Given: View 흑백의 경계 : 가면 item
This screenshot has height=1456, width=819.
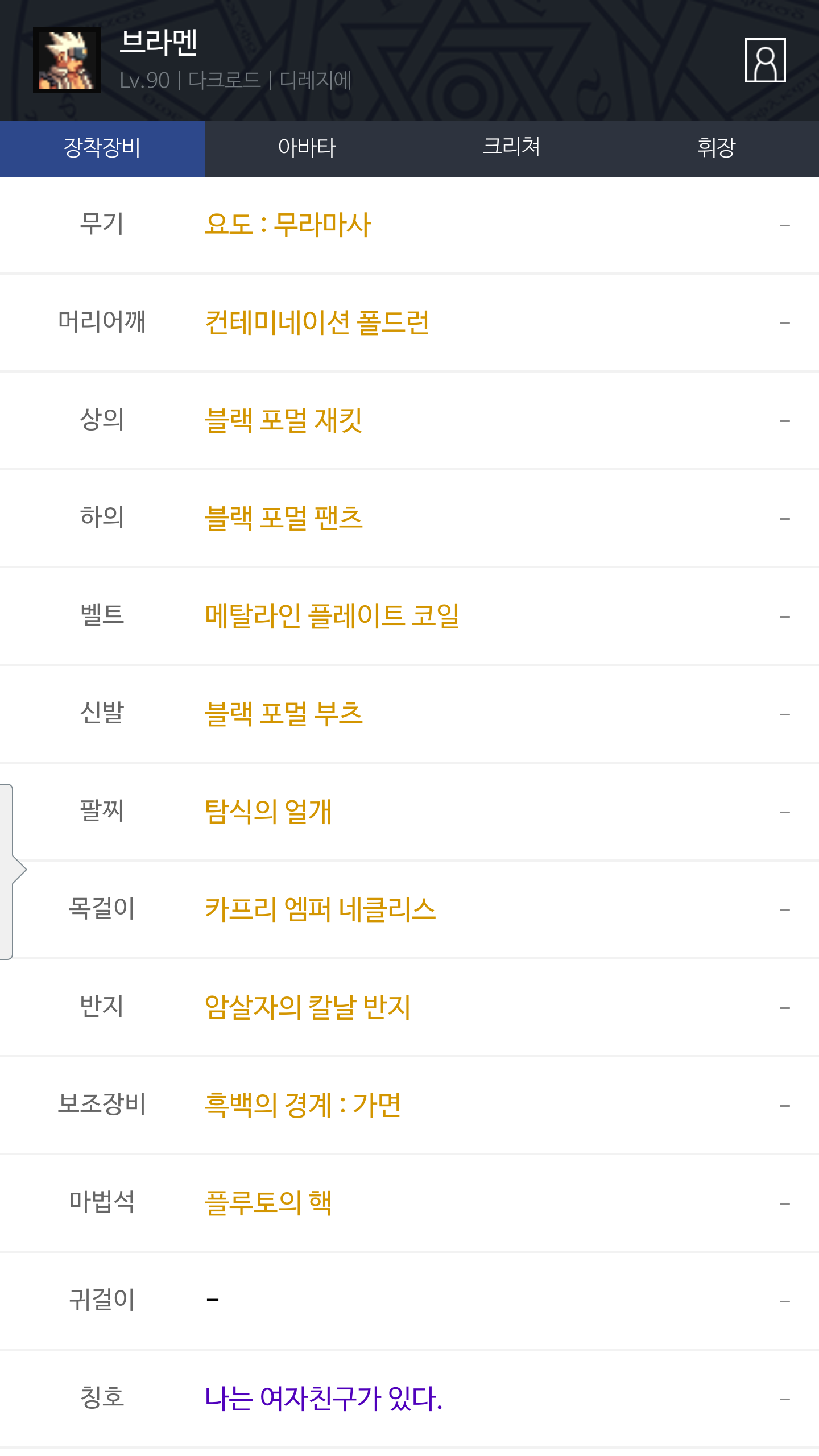Looking at the screenshot, I should click(303, 1105).
